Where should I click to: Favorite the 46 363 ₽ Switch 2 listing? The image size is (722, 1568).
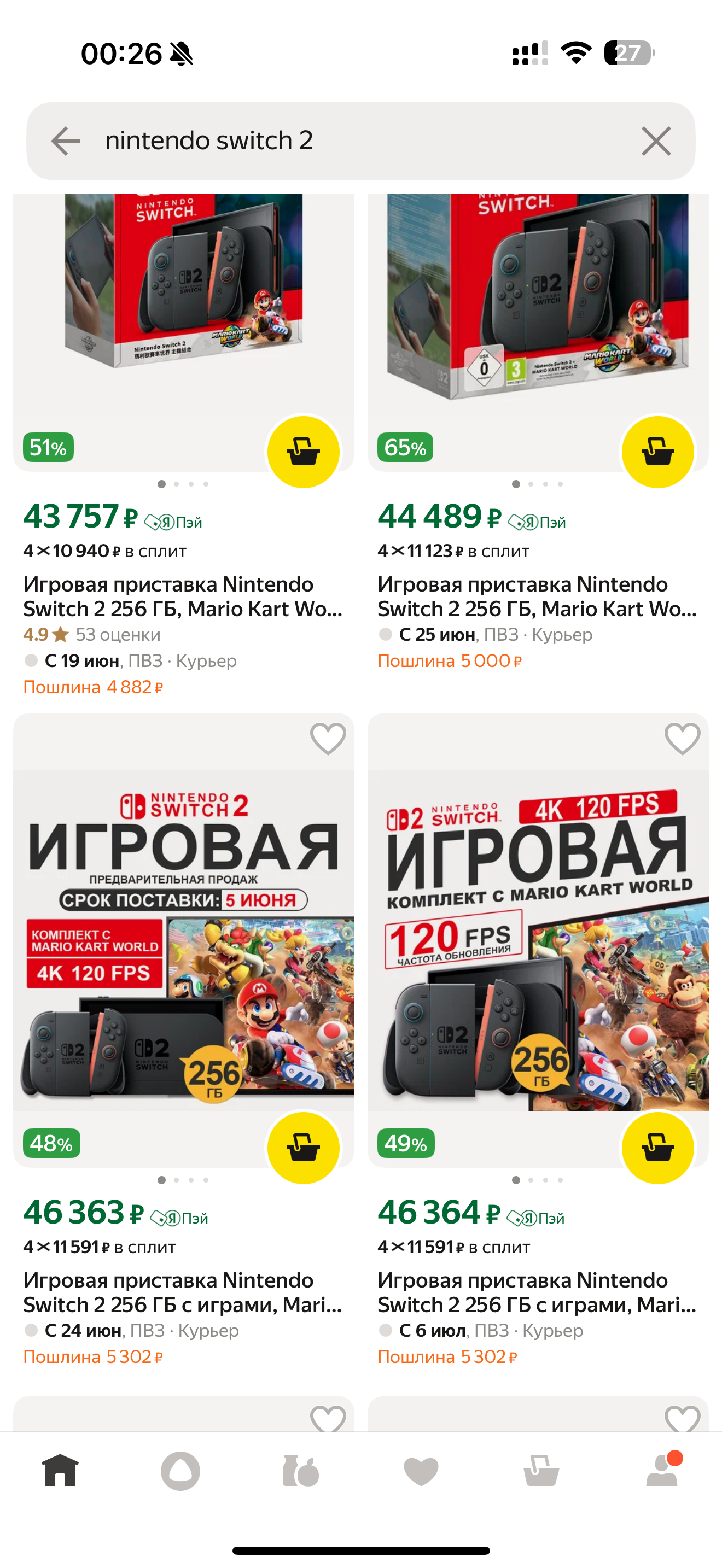(x=328, y=738)
